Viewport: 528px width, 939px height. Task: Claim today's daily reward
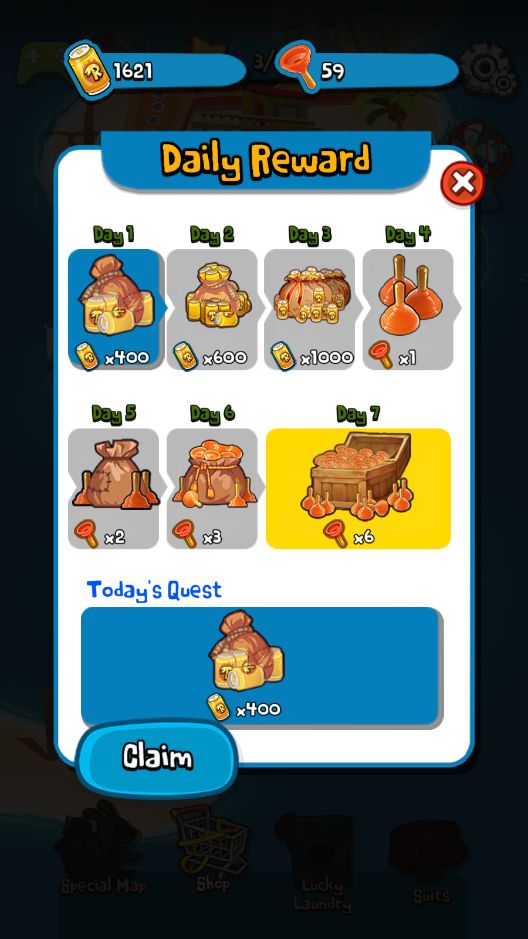click(157, 758)
